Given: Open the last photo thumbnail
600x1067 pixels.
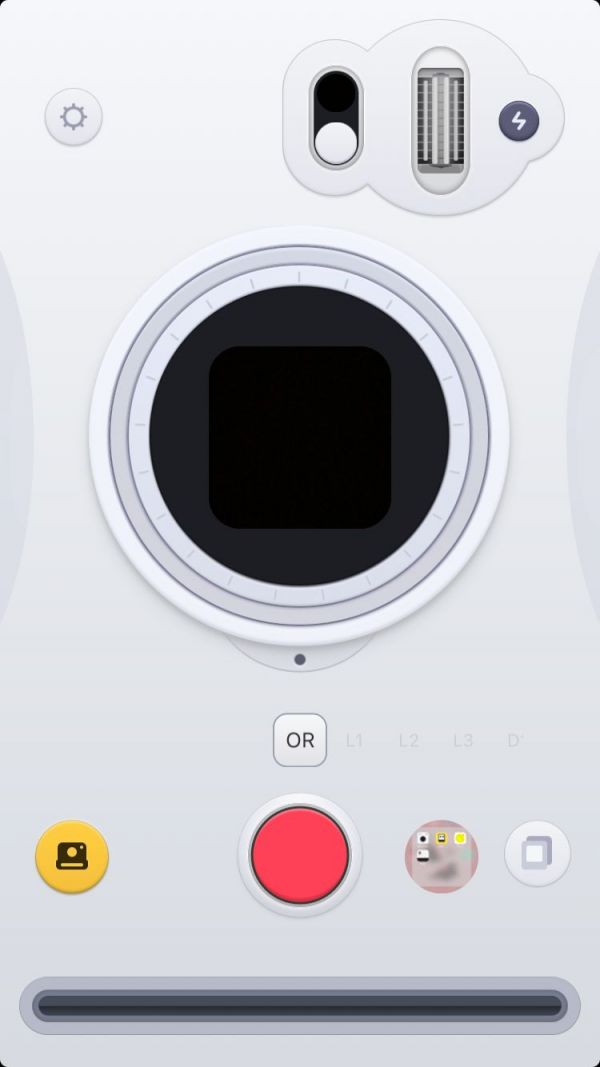Looking at the screenshot, I should (441, 856).
